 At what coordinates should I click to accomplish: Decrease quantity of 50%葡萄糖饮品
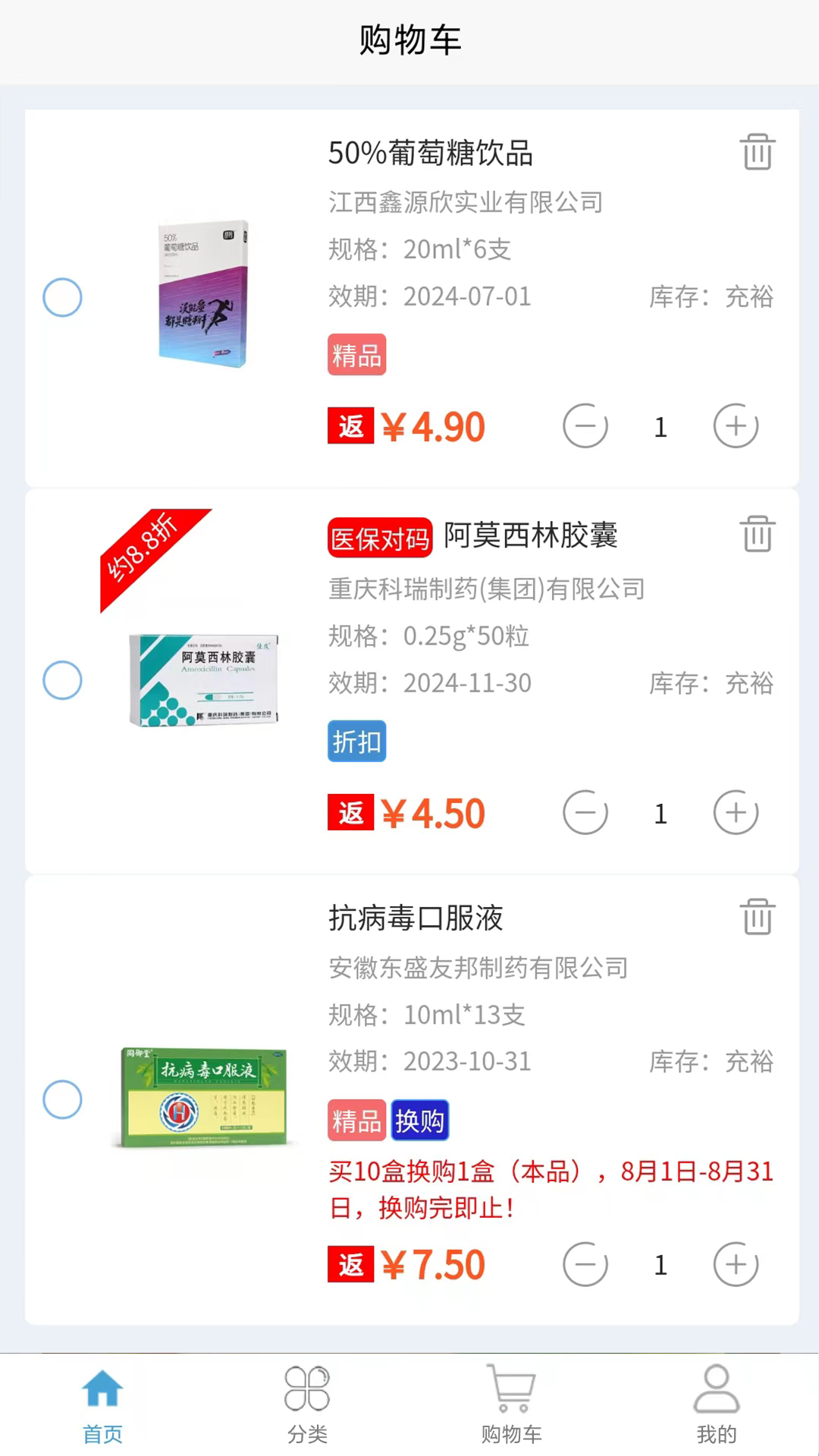(585, 426)
